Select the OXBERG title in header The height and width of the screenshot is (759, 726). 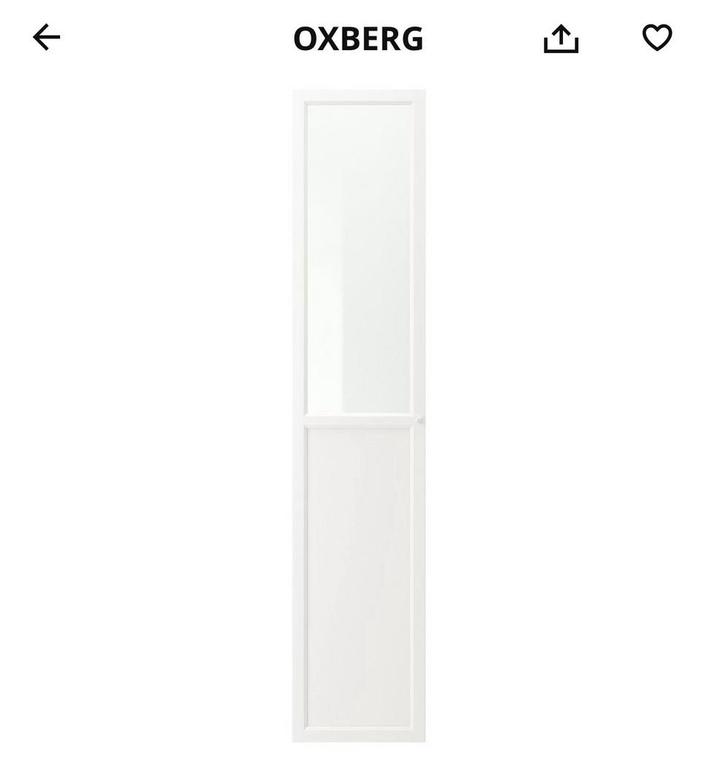tap(358, 38)
